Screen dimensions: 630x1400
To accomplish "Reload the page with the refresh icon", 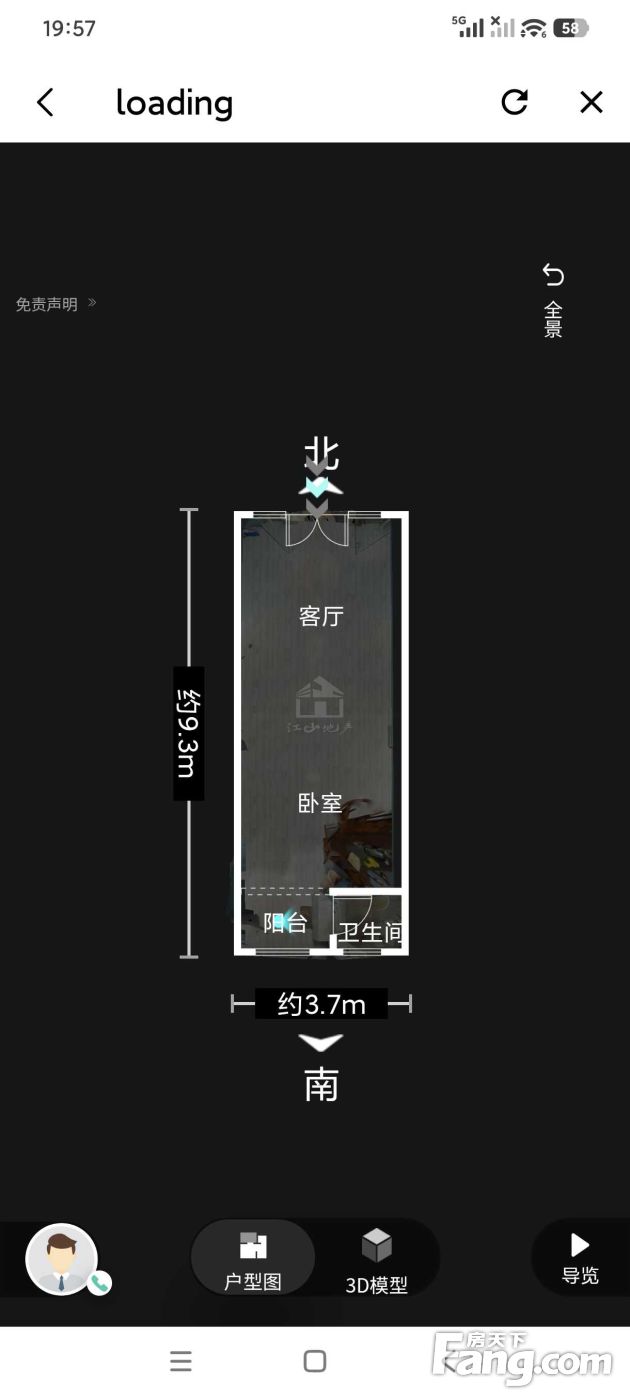I will pyautogui.click(x=514, y=102).
